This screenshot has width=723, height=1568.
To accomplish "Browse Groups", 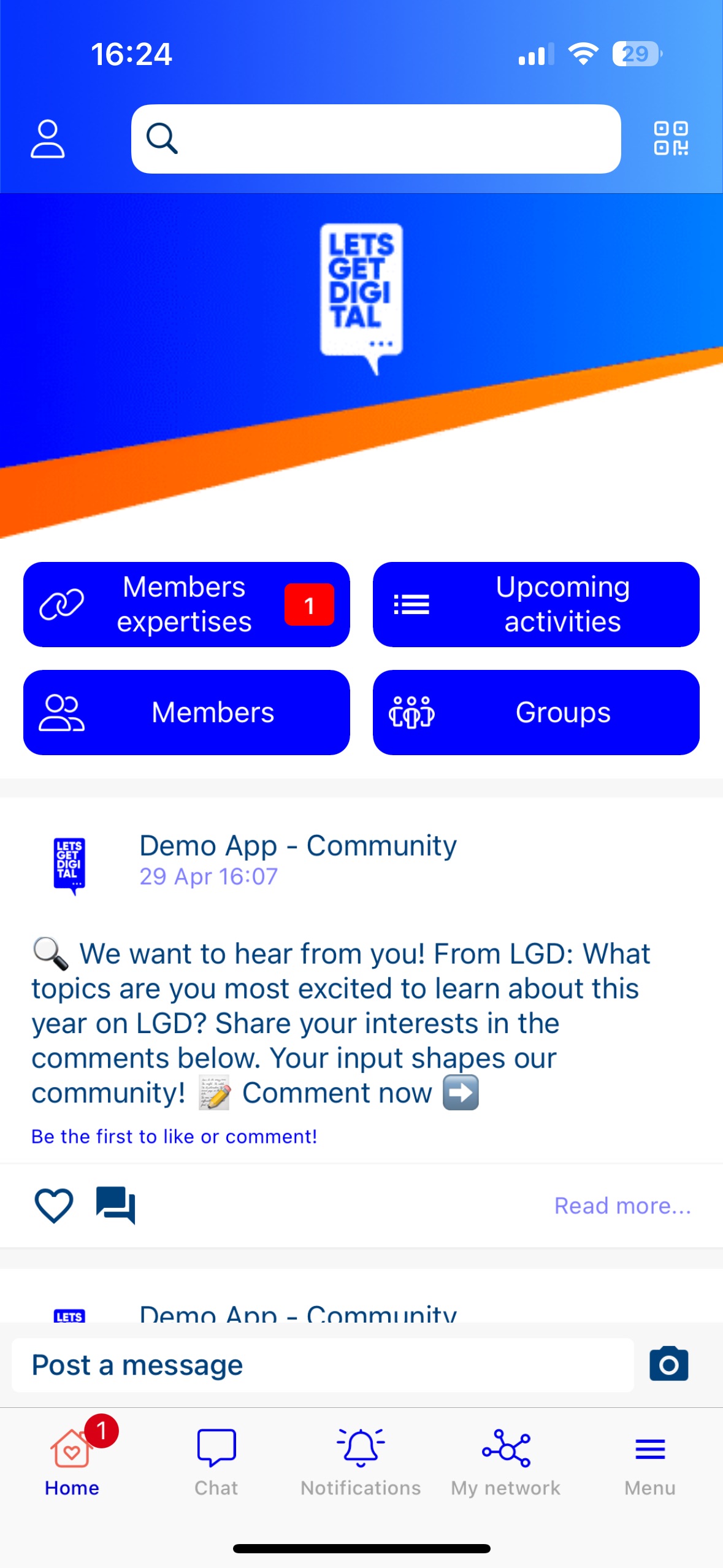I will (536, 712).
